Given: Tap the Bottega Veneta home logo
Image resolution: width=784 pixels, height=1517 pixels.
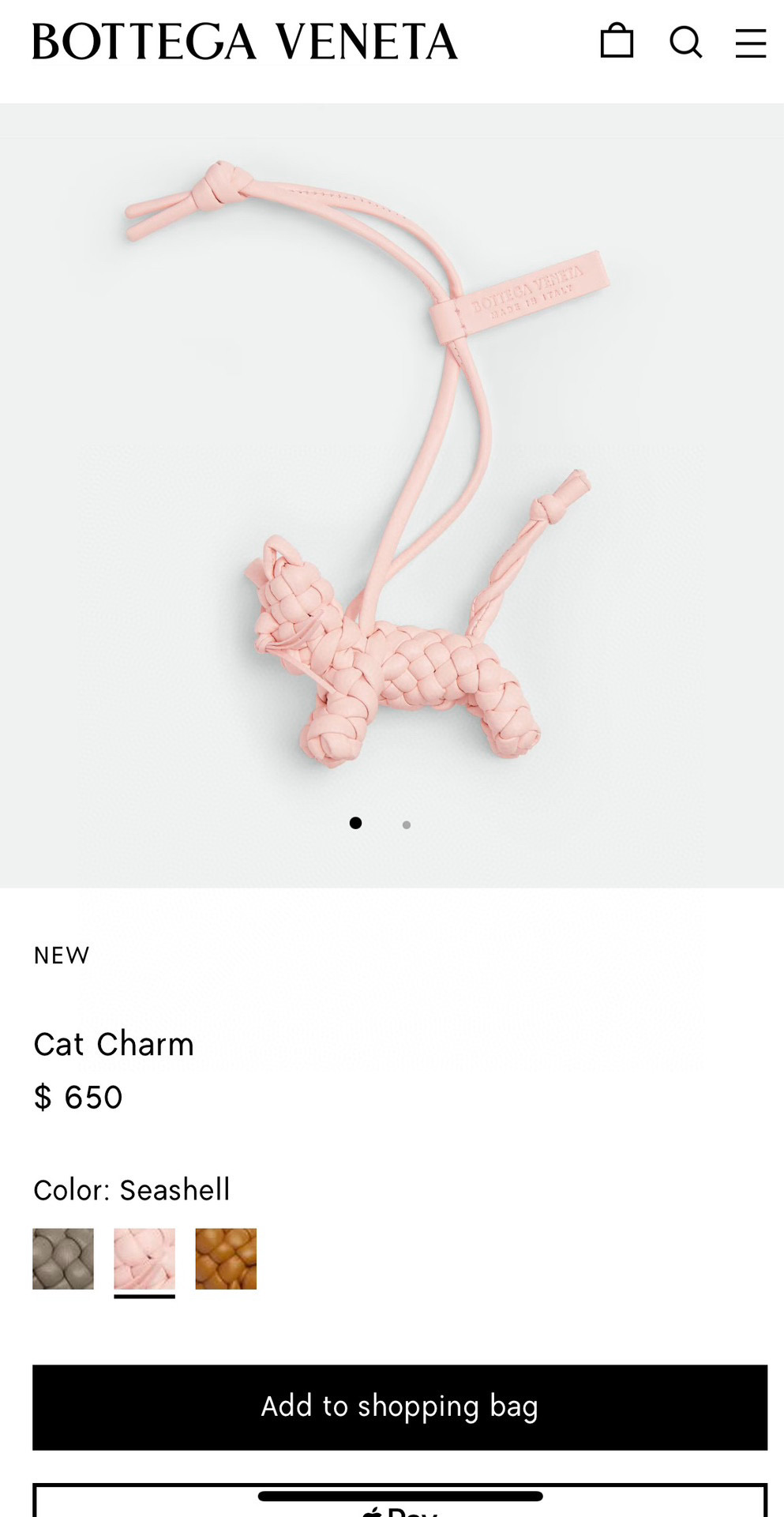Looking at the screenshot, I should pyautogui.click(x=245, y=42).
